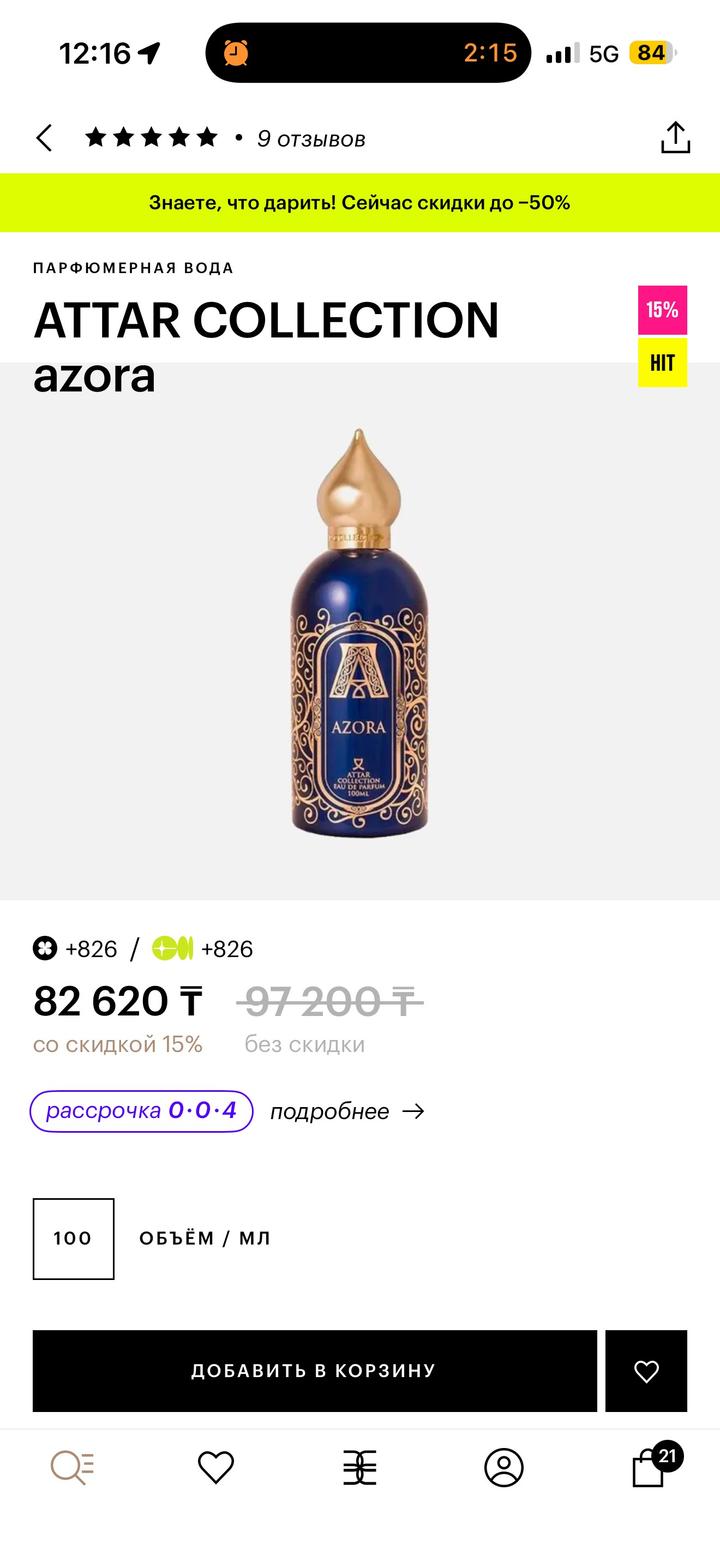Open подробнее details about installments
The image size is (720, 1564).
point(346,1112)
